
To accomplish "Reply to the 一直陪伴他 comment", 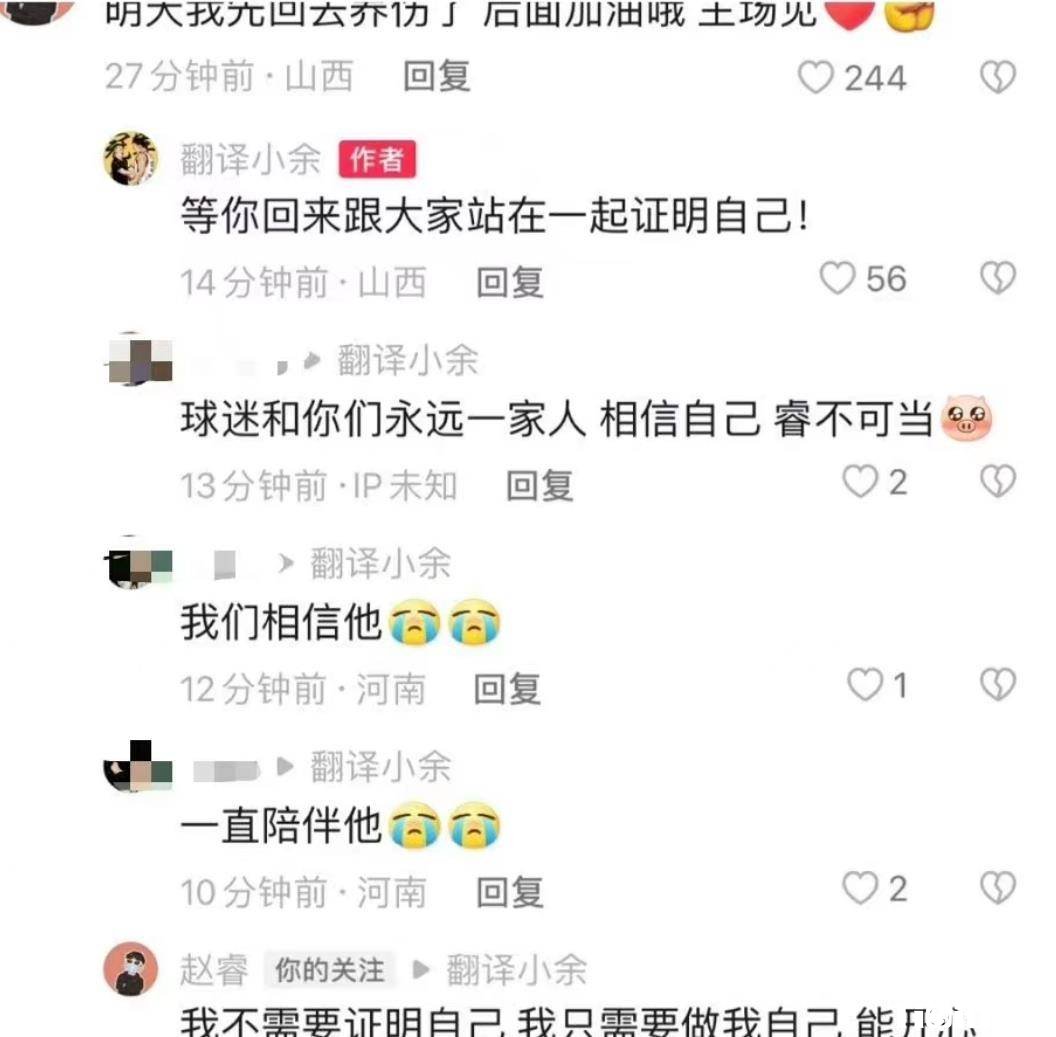I will (x=509, y=891).
